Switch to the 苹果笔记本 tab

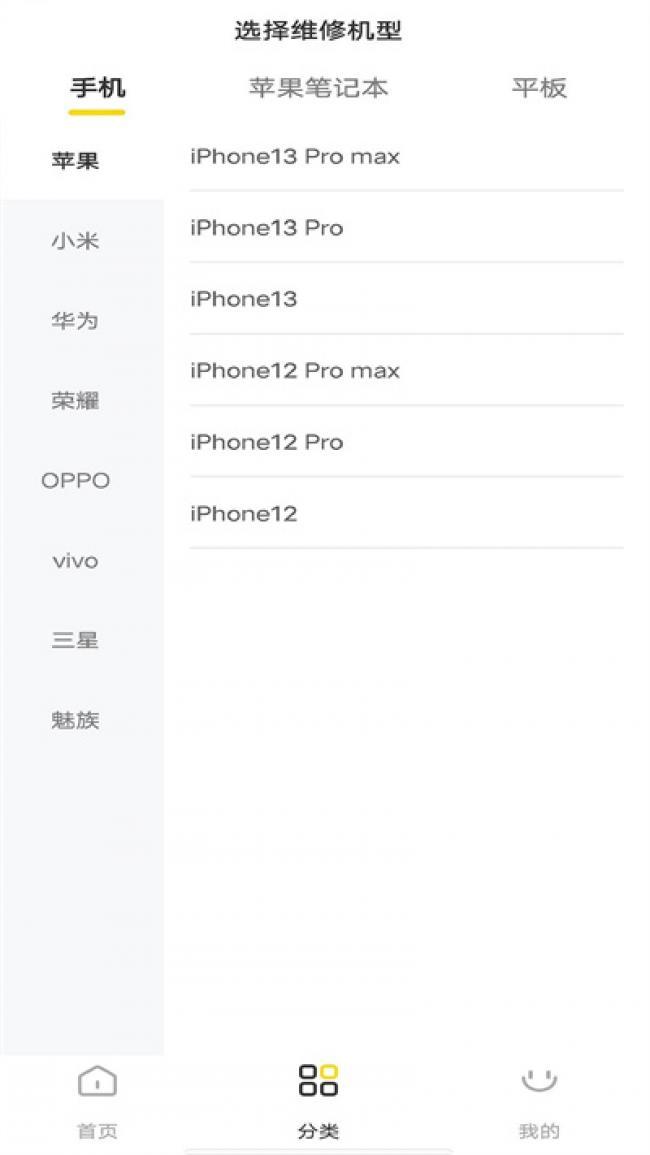pyautogui.click(x=318, y=88)
